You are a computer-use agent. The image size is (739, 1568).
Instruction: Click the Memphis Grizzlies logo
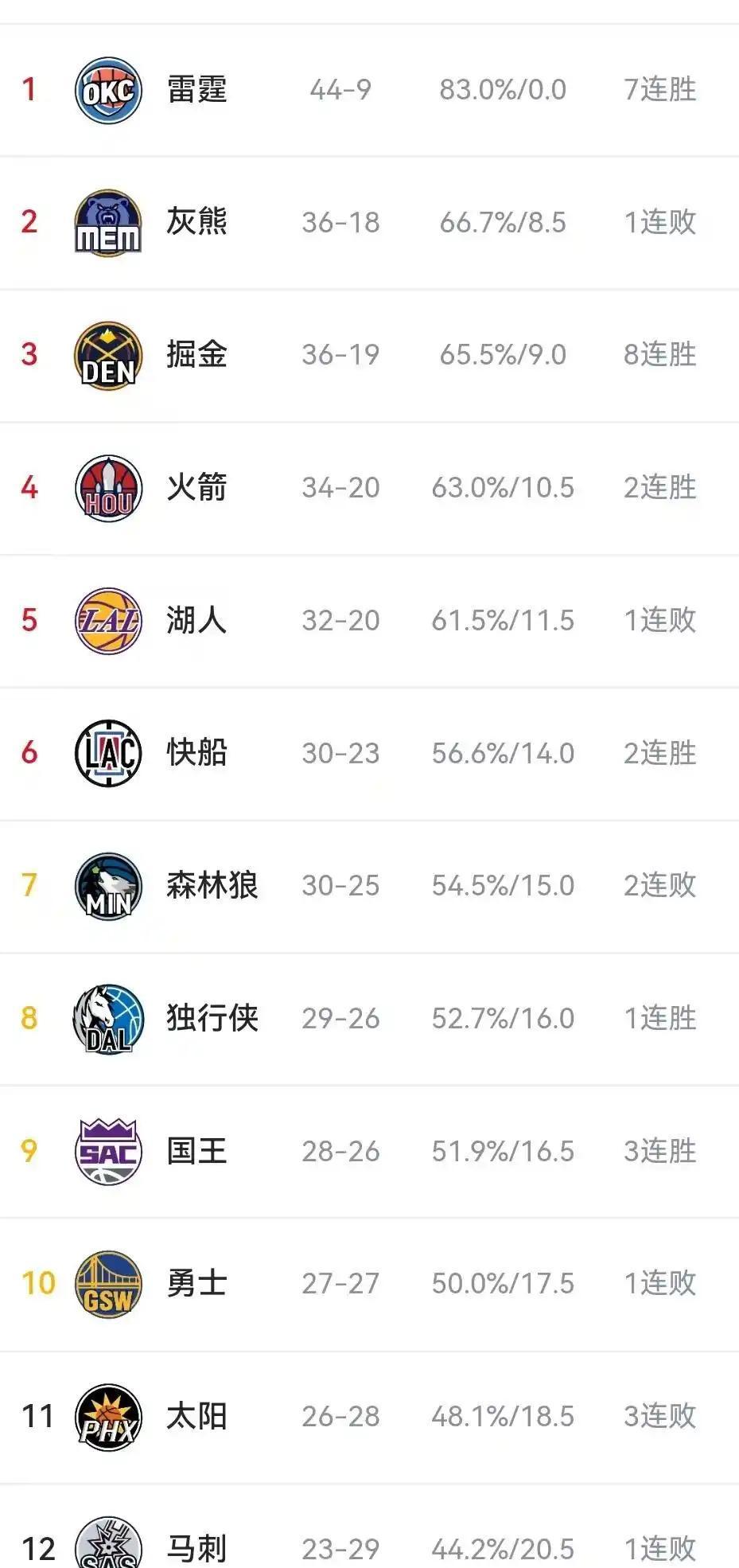[x=107, y=222]
